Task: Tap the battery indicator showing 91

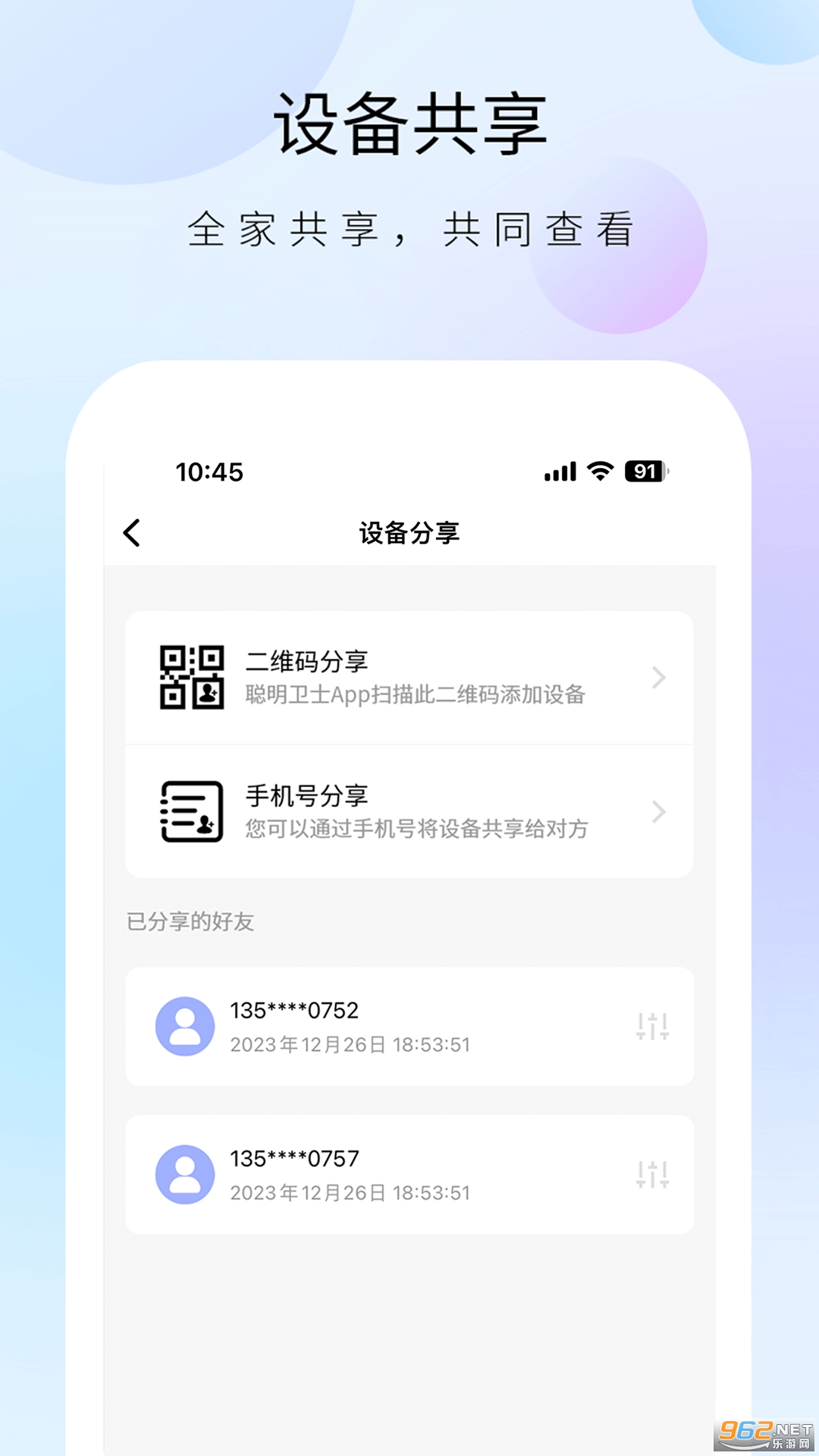Action: click(x=645, y=472)
